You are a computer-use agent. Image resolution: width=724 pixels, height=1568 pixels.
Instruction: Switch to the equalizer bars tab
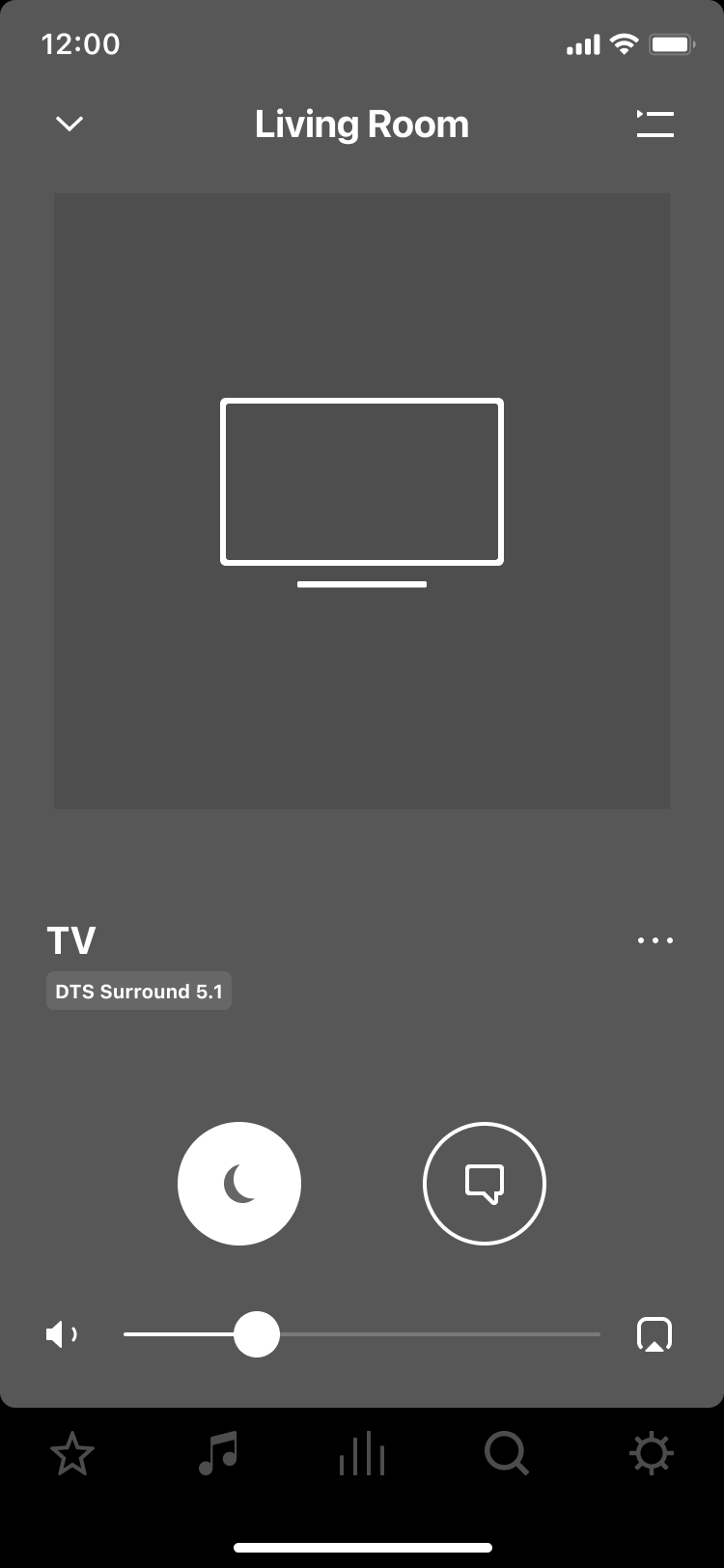pyautogui.click(x=360, y=1454)
